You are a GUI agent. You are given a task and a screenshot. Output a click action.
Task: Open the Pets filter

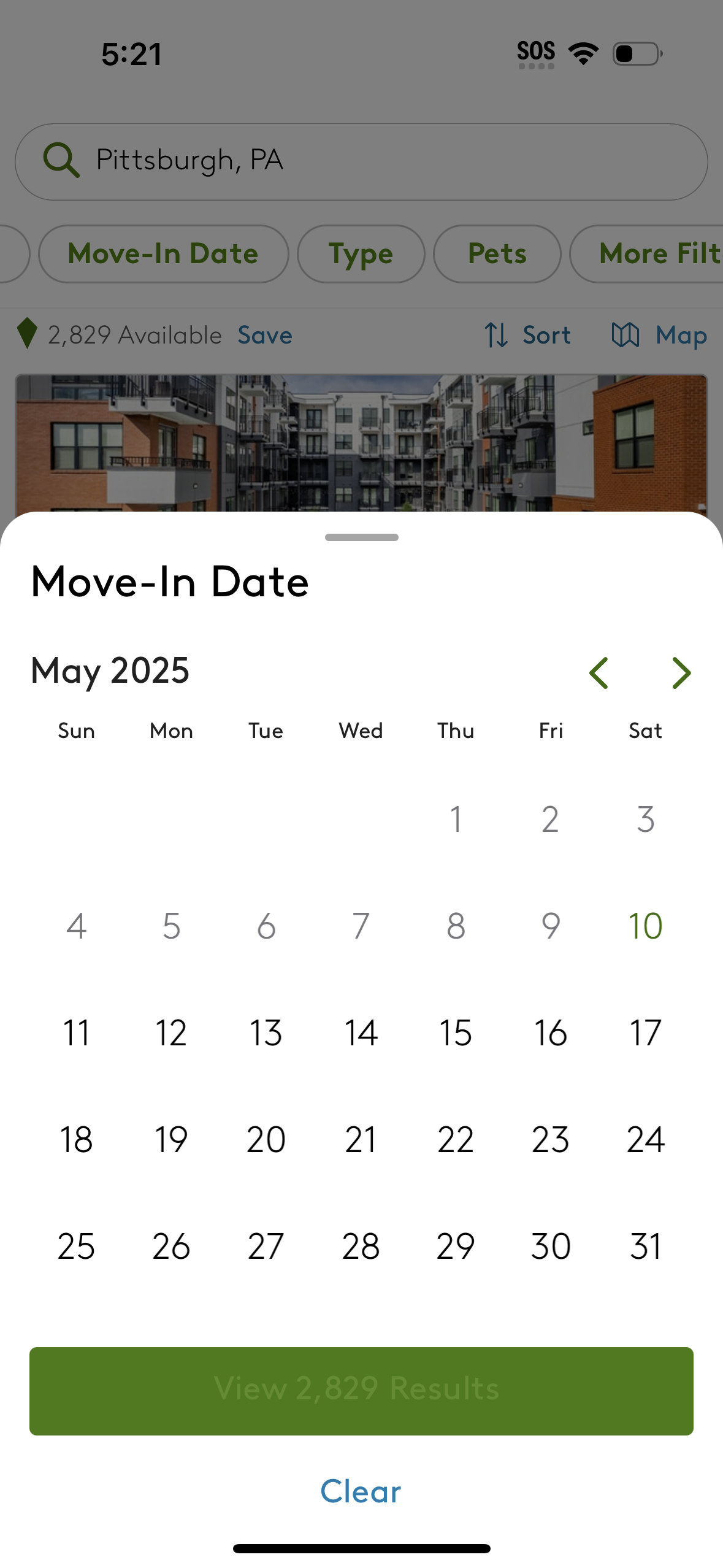497,253
